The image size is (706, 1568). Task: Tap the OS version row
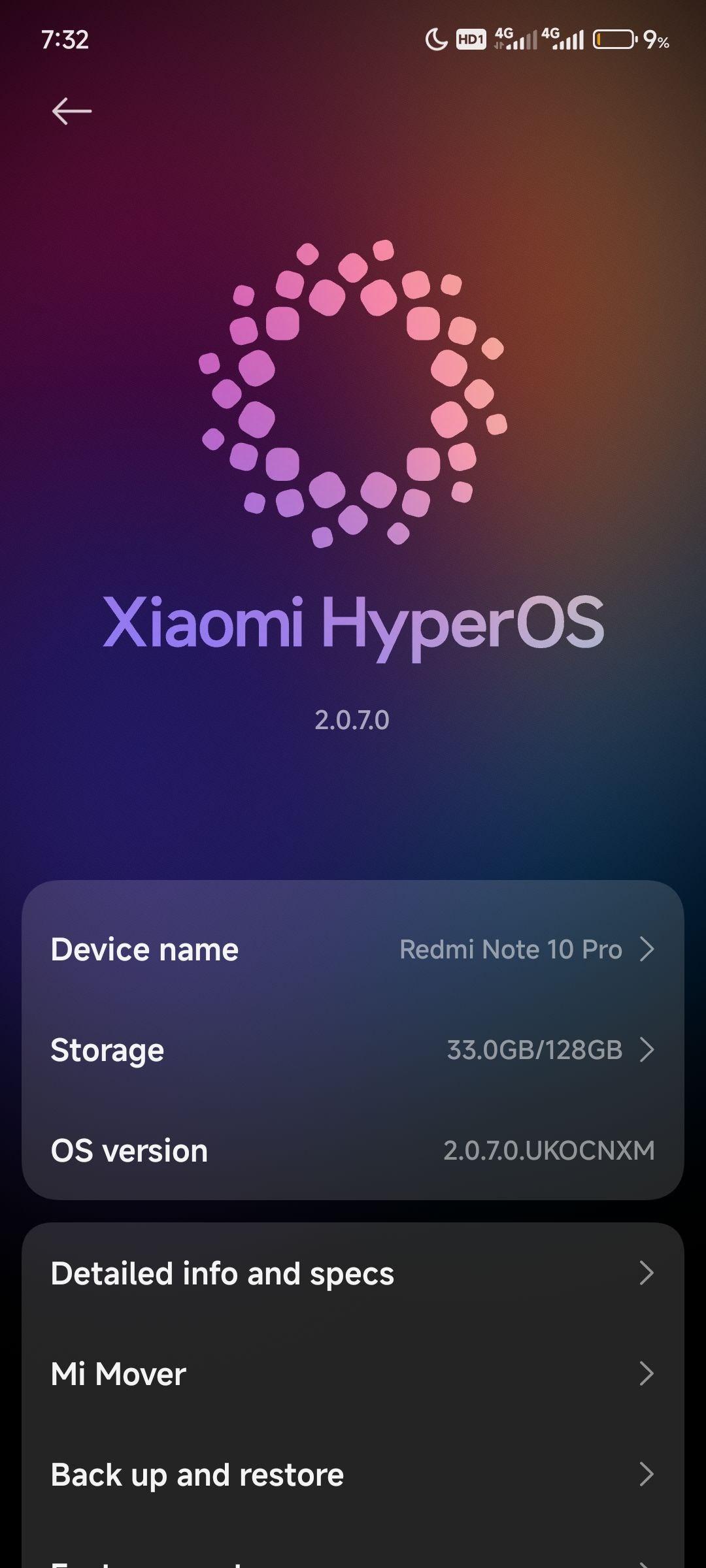[x=353, y=1151]
